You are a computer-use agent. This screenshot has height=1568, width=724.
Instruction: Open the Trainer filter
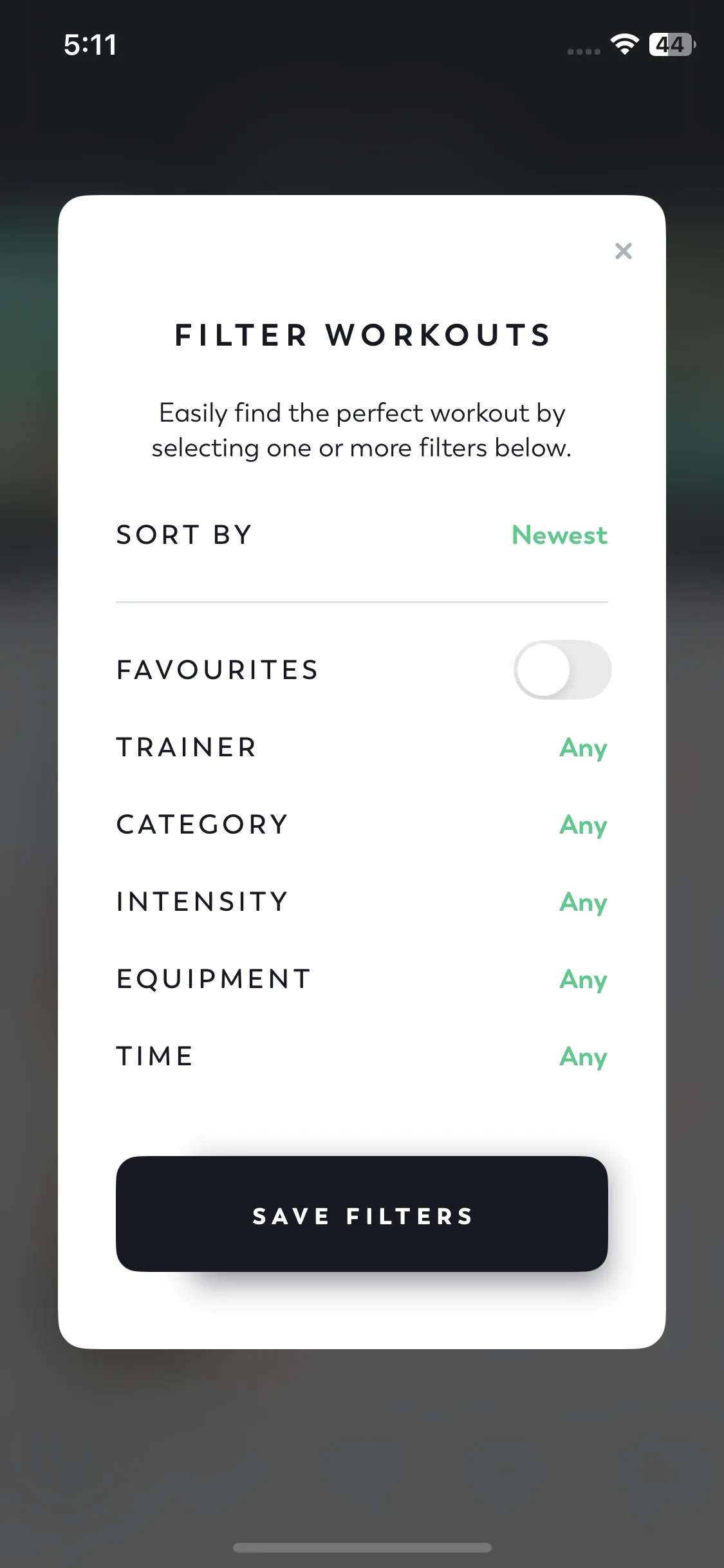coord(582,748)
